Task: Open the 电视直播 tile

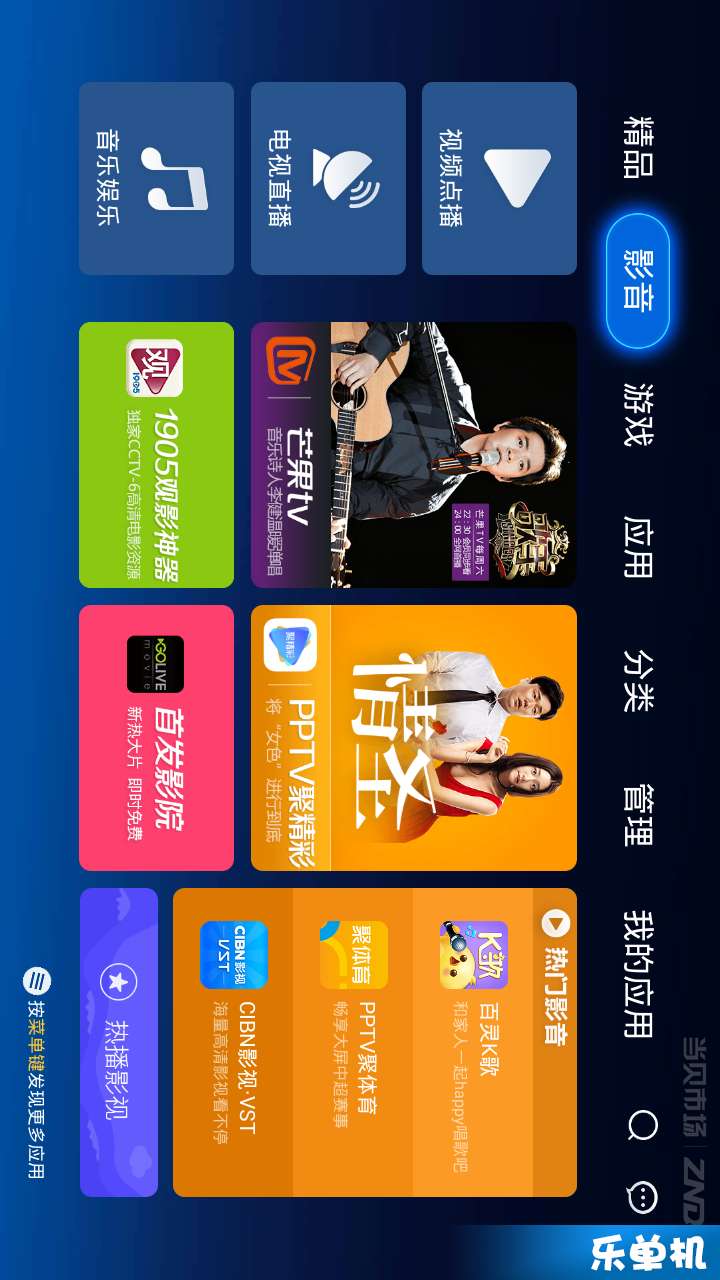Action: tap(328, 178)
